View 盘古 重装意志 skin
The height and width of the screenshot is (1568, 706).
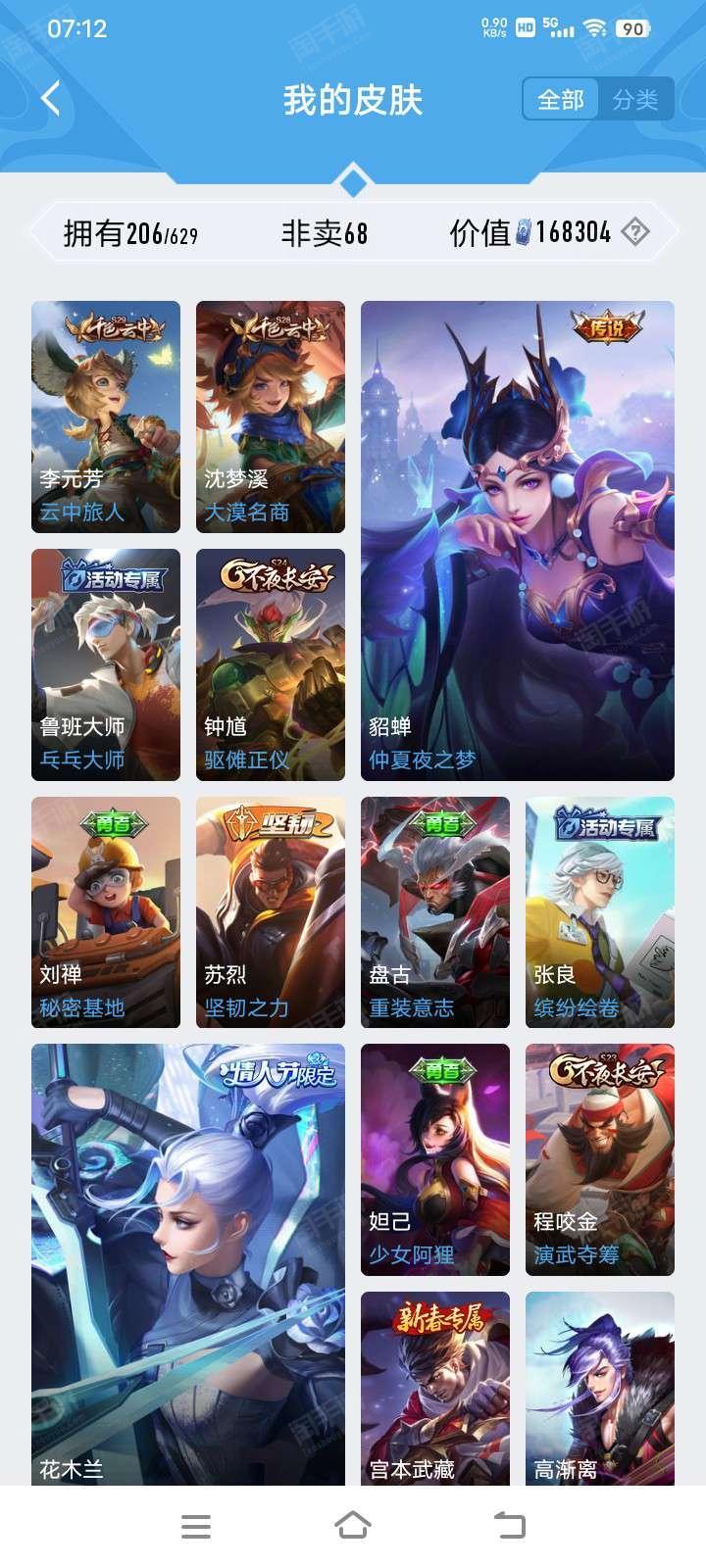pos(435,912)
